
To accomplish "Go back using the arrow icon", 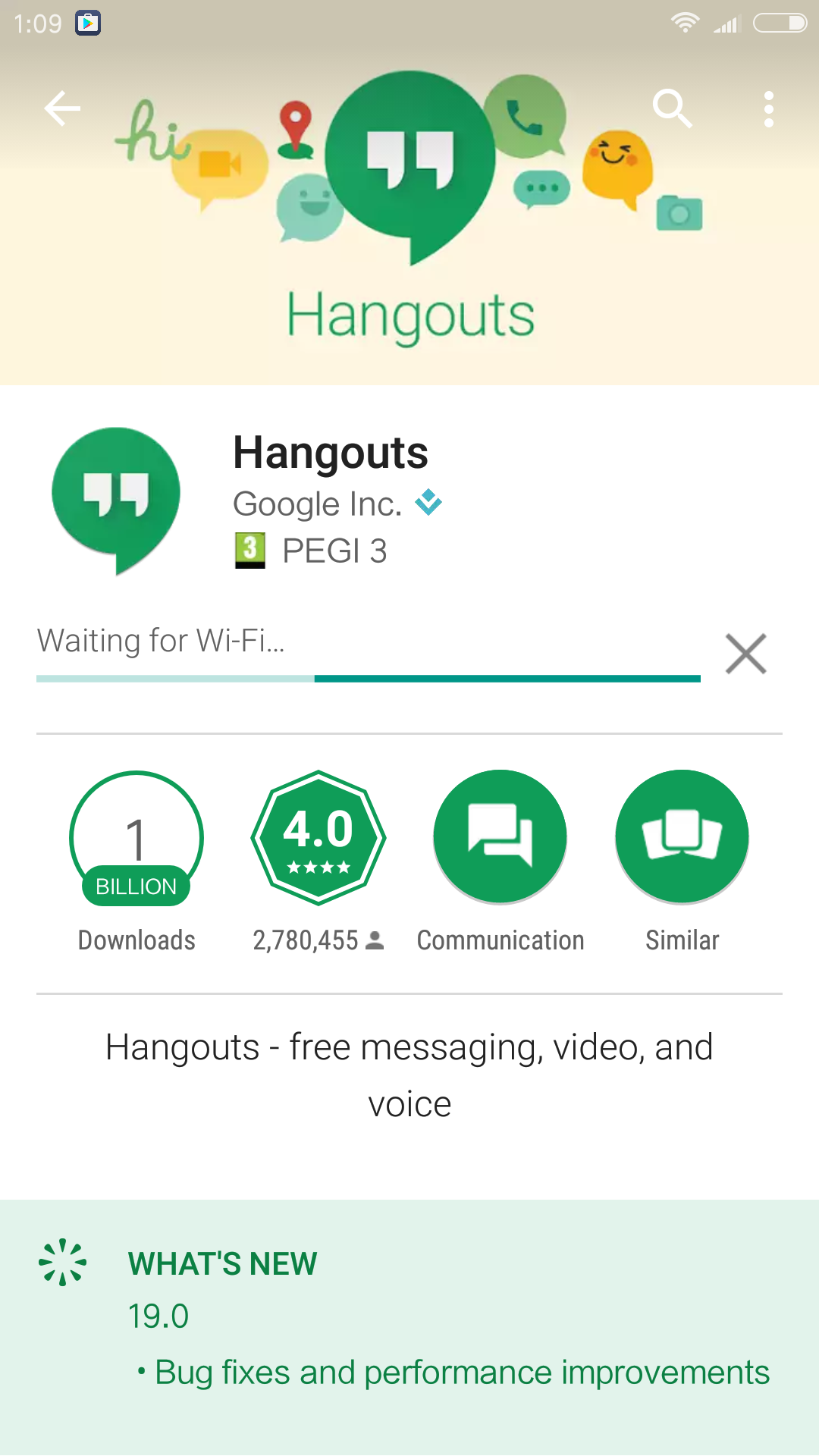I will pos(62,108).
